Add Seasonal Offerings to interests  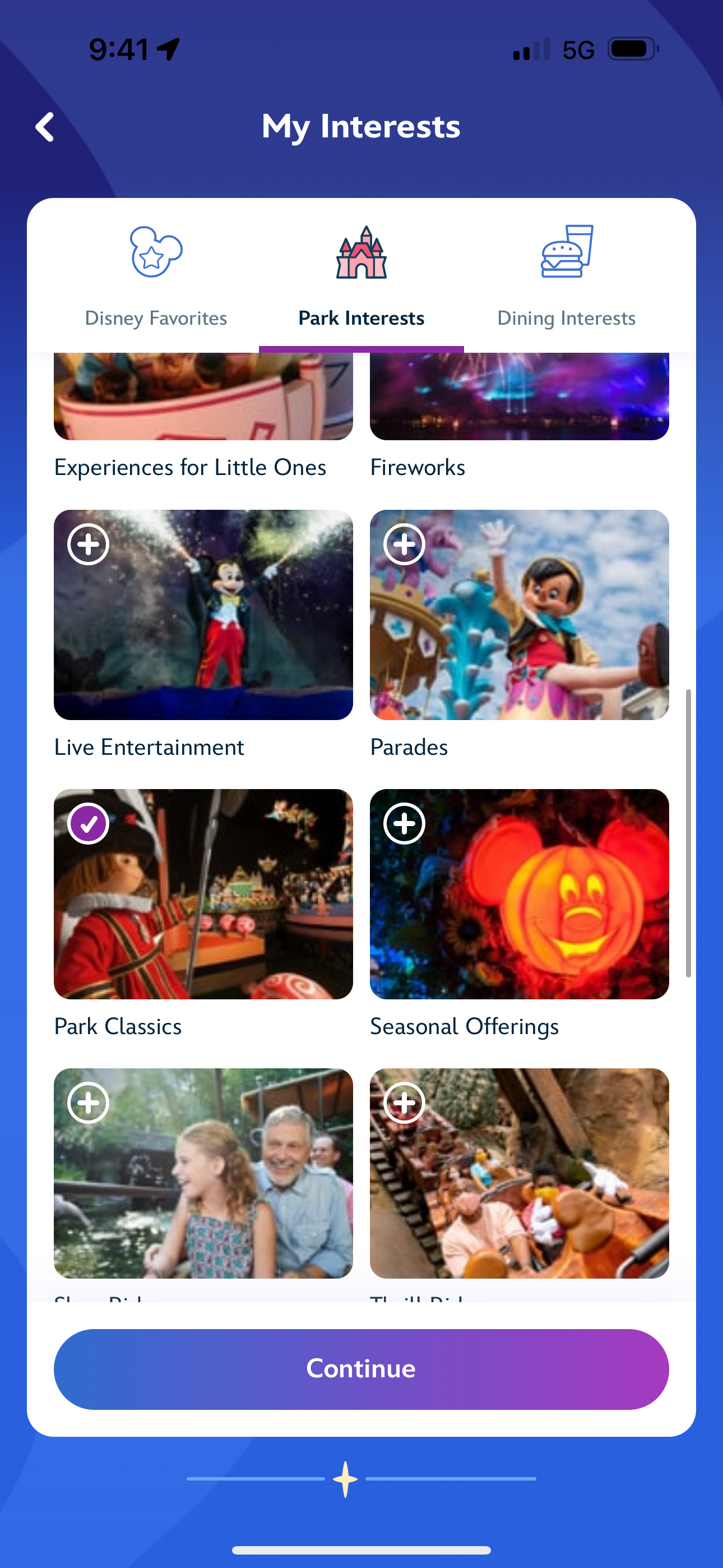pos(404,824)
